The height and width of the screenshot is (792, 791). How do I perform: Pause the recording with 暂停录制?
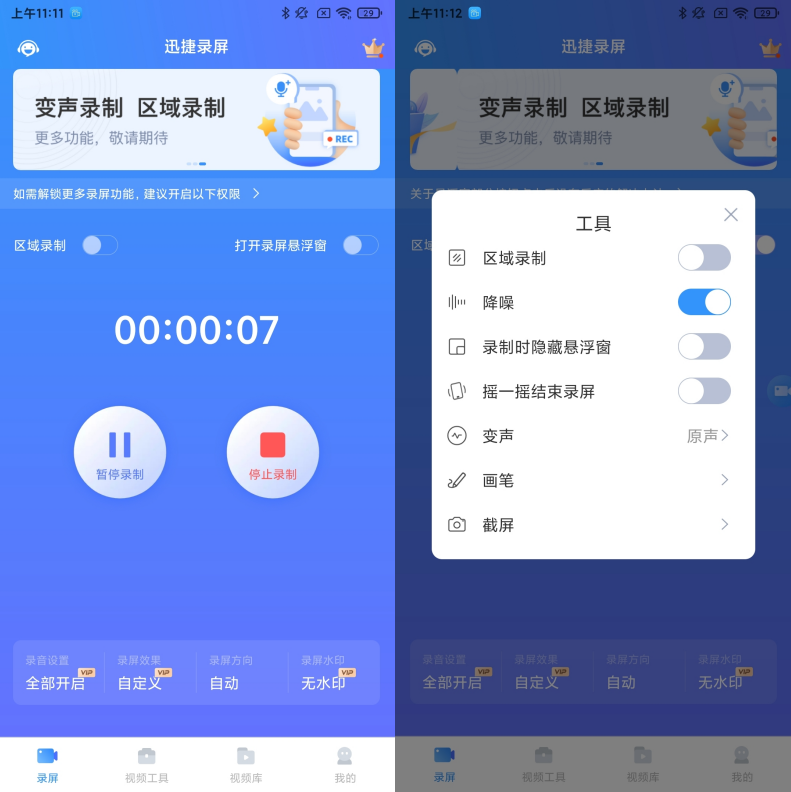(x=120, y=452)
